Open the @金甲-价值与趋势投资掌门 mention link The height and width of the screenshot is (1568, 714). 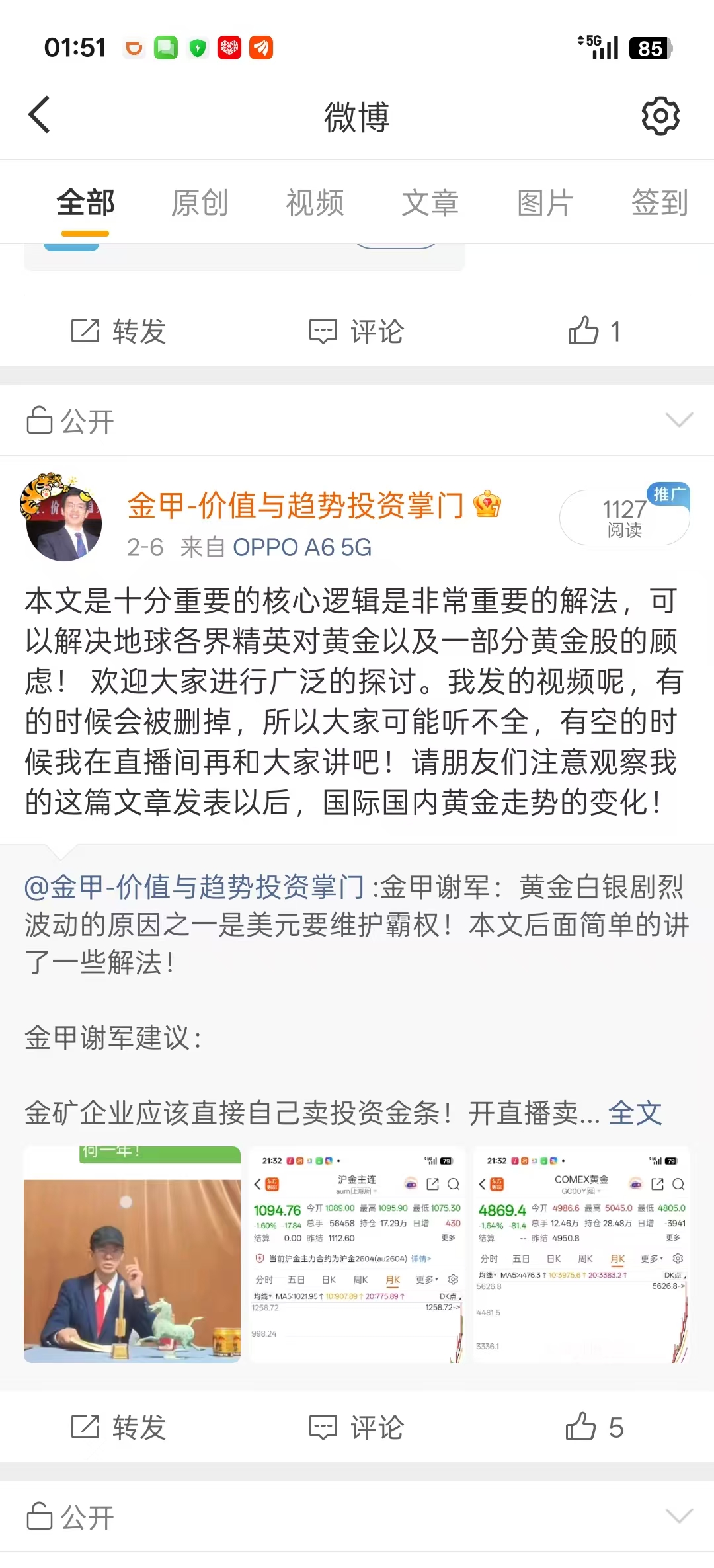194,886
